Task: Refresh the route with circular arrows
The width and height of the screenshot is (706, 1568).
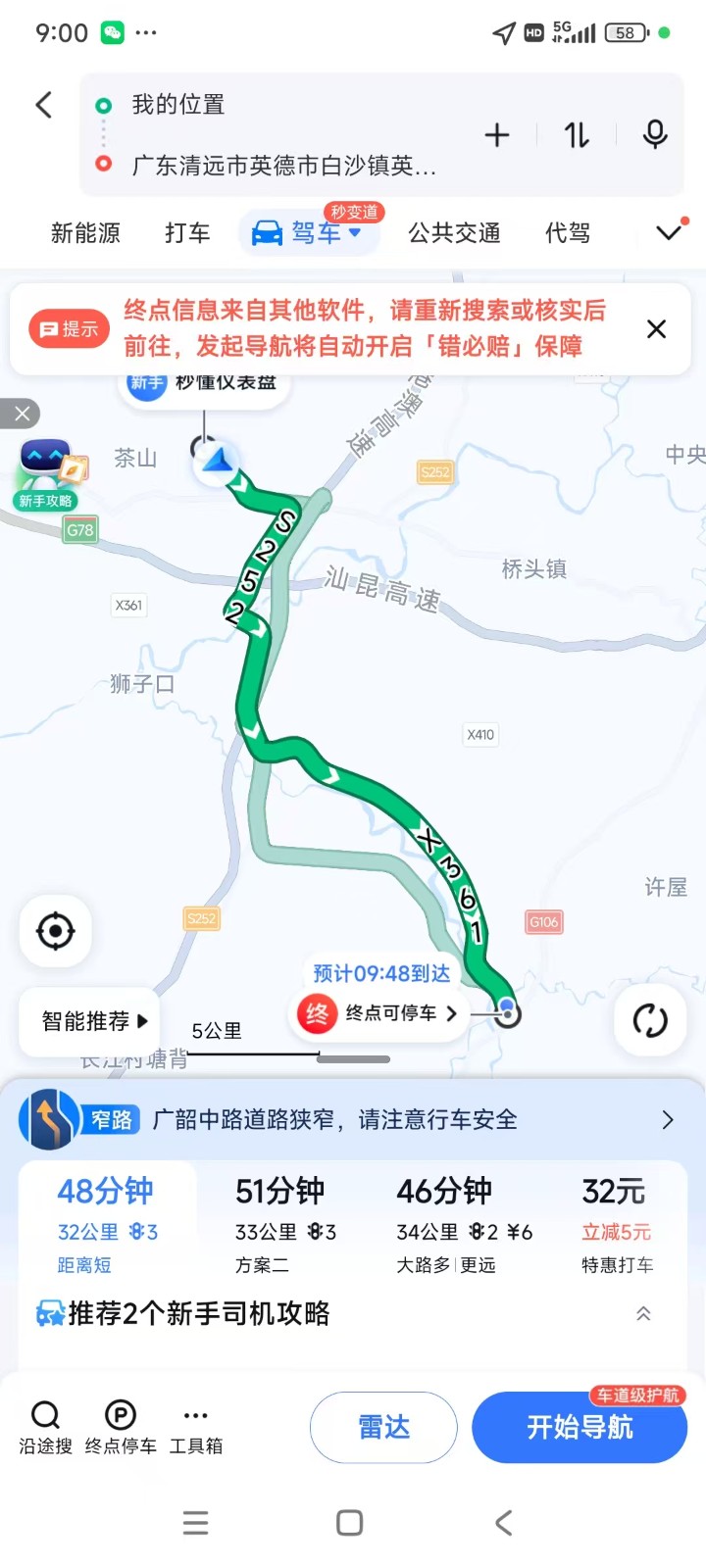Action: (x=649, y=1020)
